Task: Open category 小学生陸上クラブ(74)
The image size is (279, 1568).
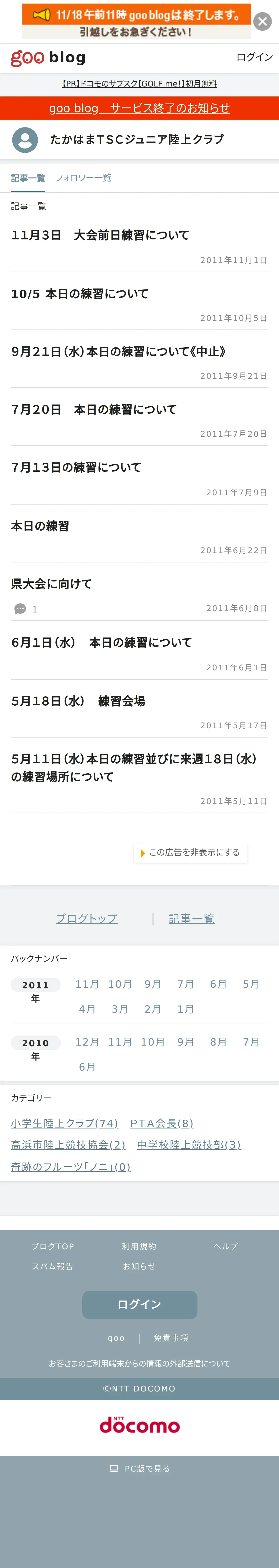Action: tap(65, 1123)
